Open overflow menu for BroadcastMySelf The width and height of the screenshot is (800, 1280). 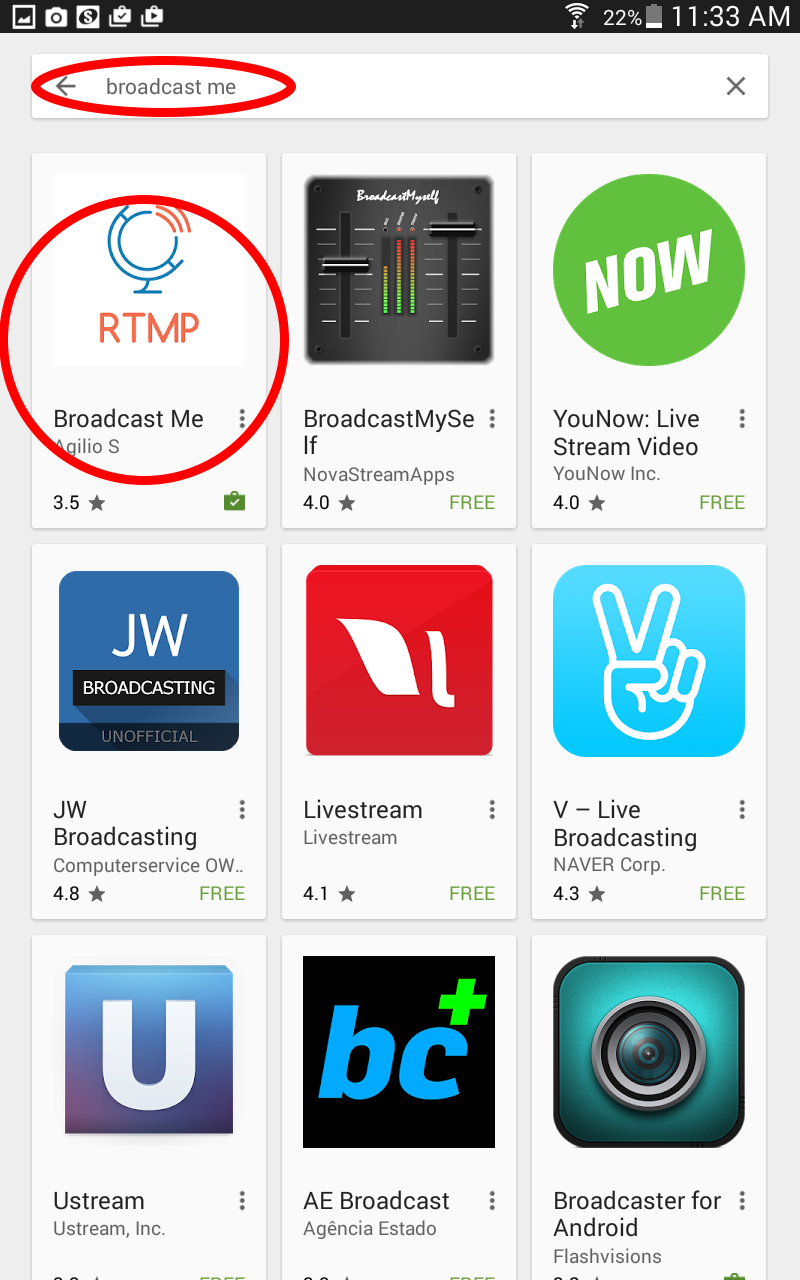coord(492,419)
